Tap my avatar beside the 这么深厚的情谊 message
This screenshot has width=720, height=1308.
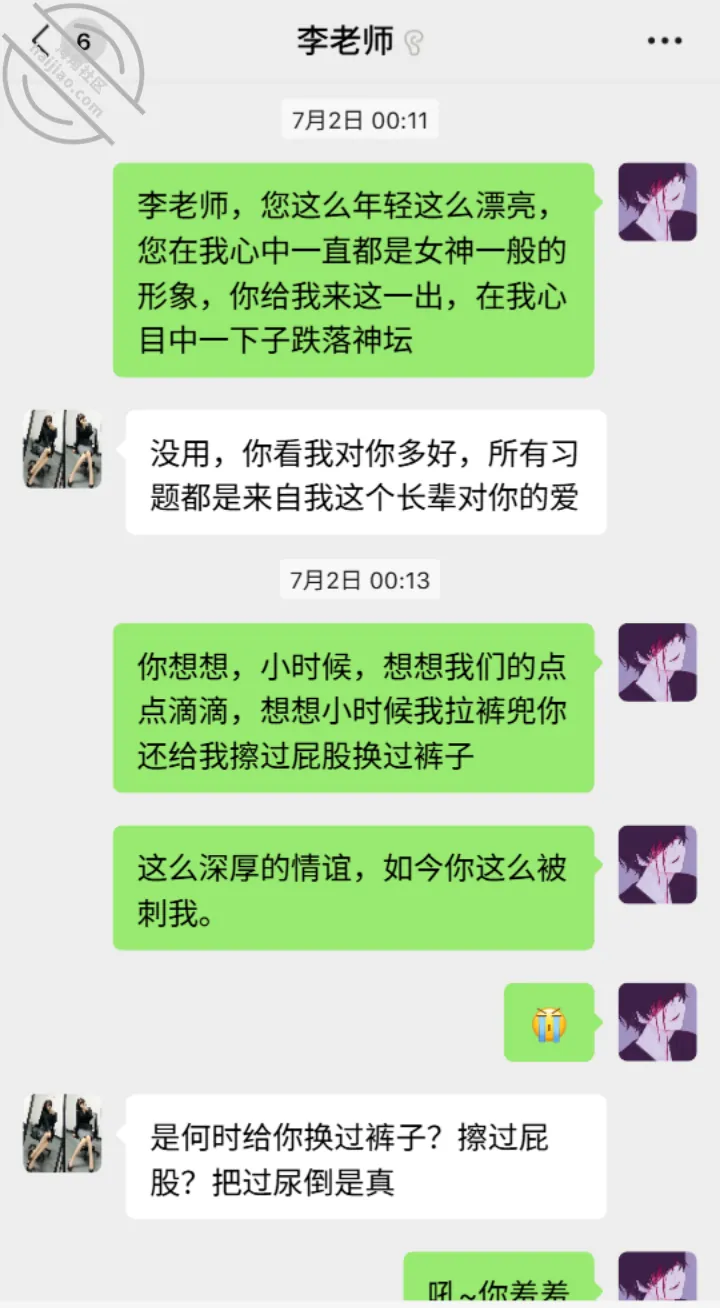click(657, 865)
